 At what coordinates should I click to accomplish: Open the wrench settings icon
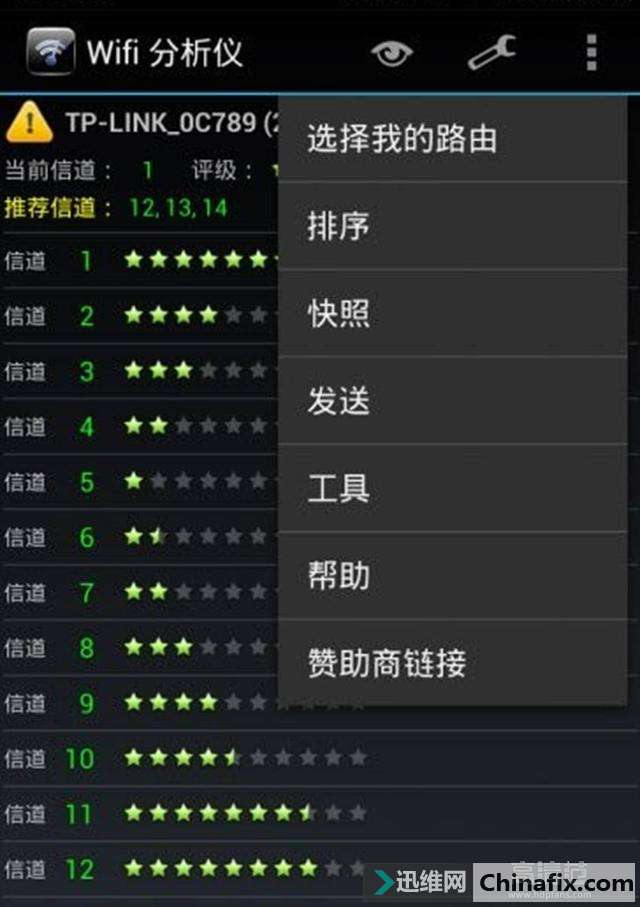492,52
